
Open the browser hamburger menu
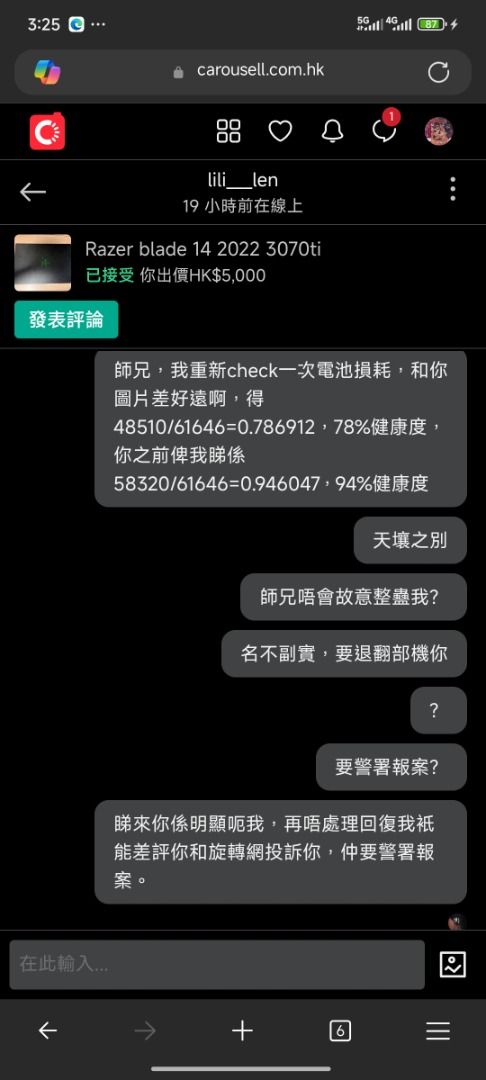438,1030
